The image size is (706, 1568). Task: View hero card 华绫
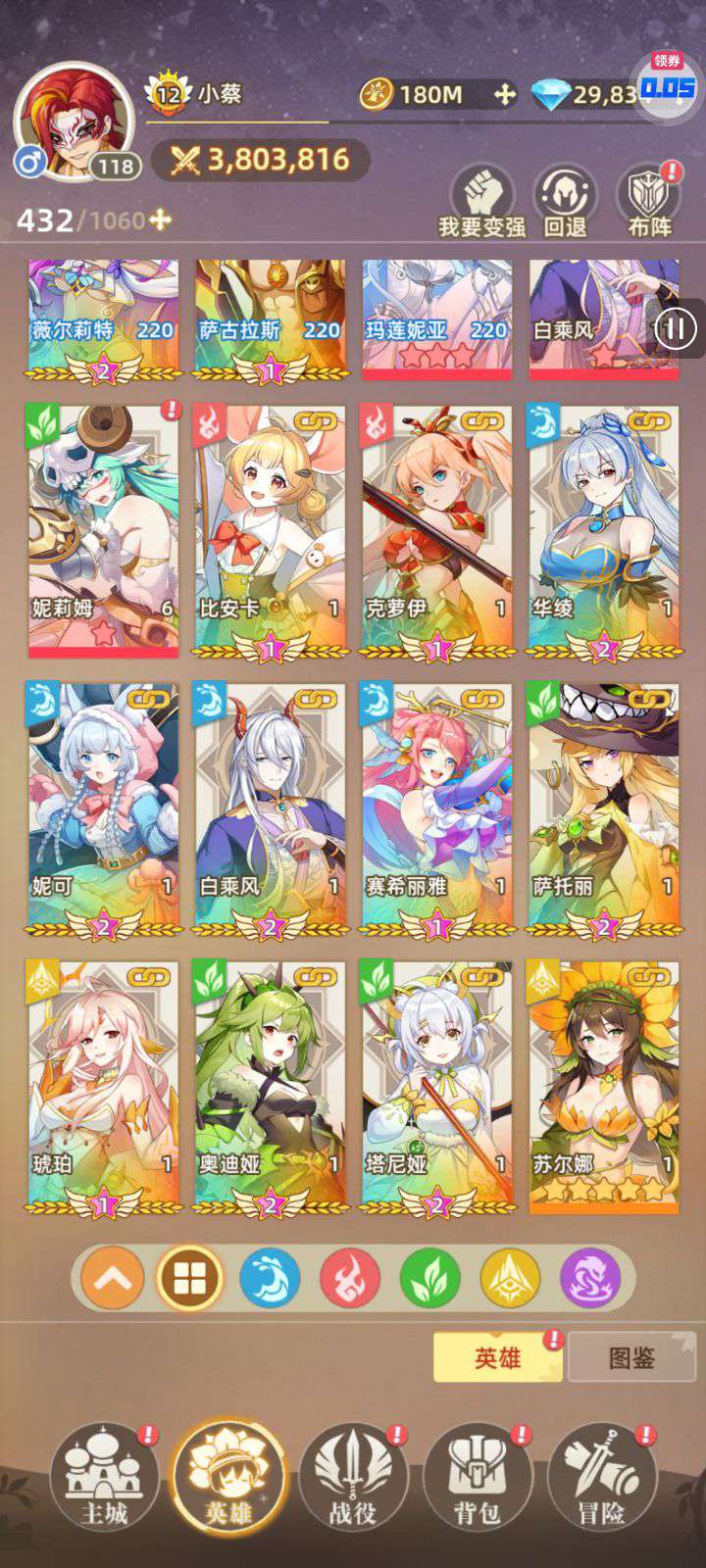point(603,530)
